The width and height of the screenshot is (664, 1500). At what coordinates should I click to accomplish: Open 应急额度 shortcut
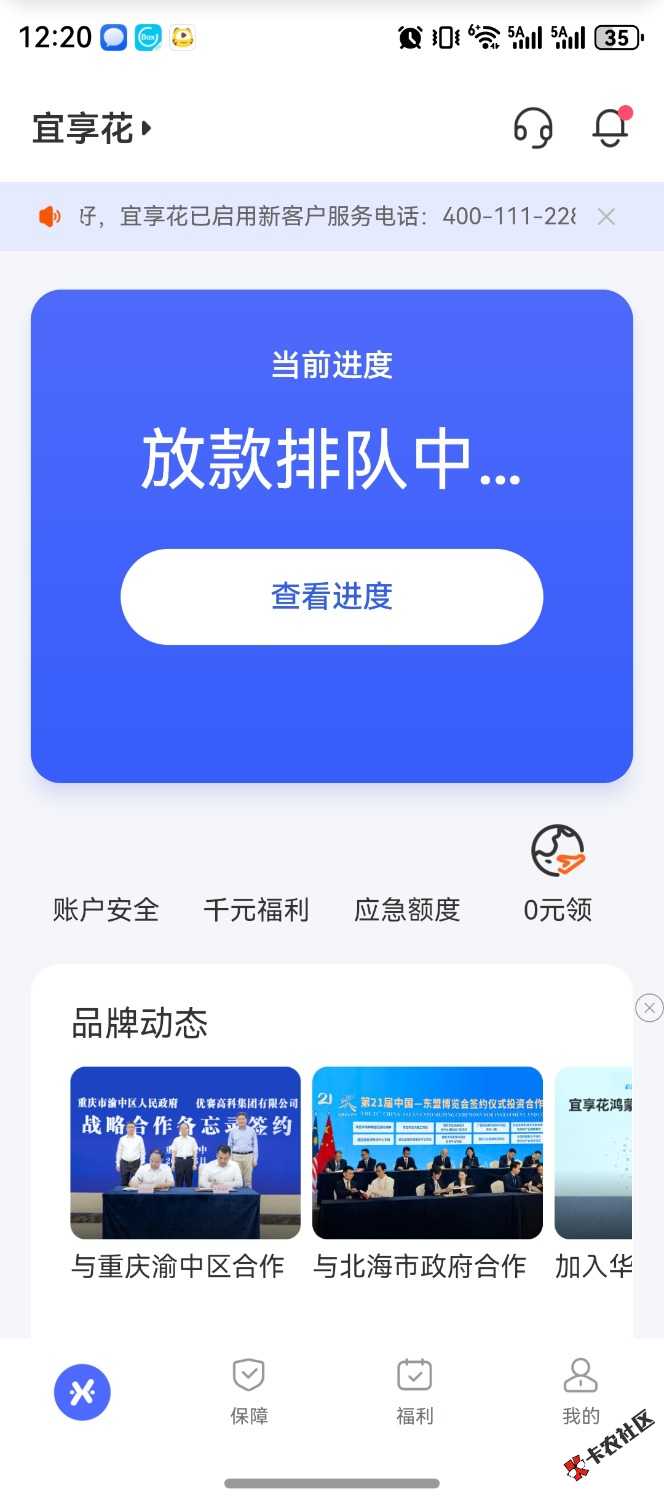click(407, 909)
